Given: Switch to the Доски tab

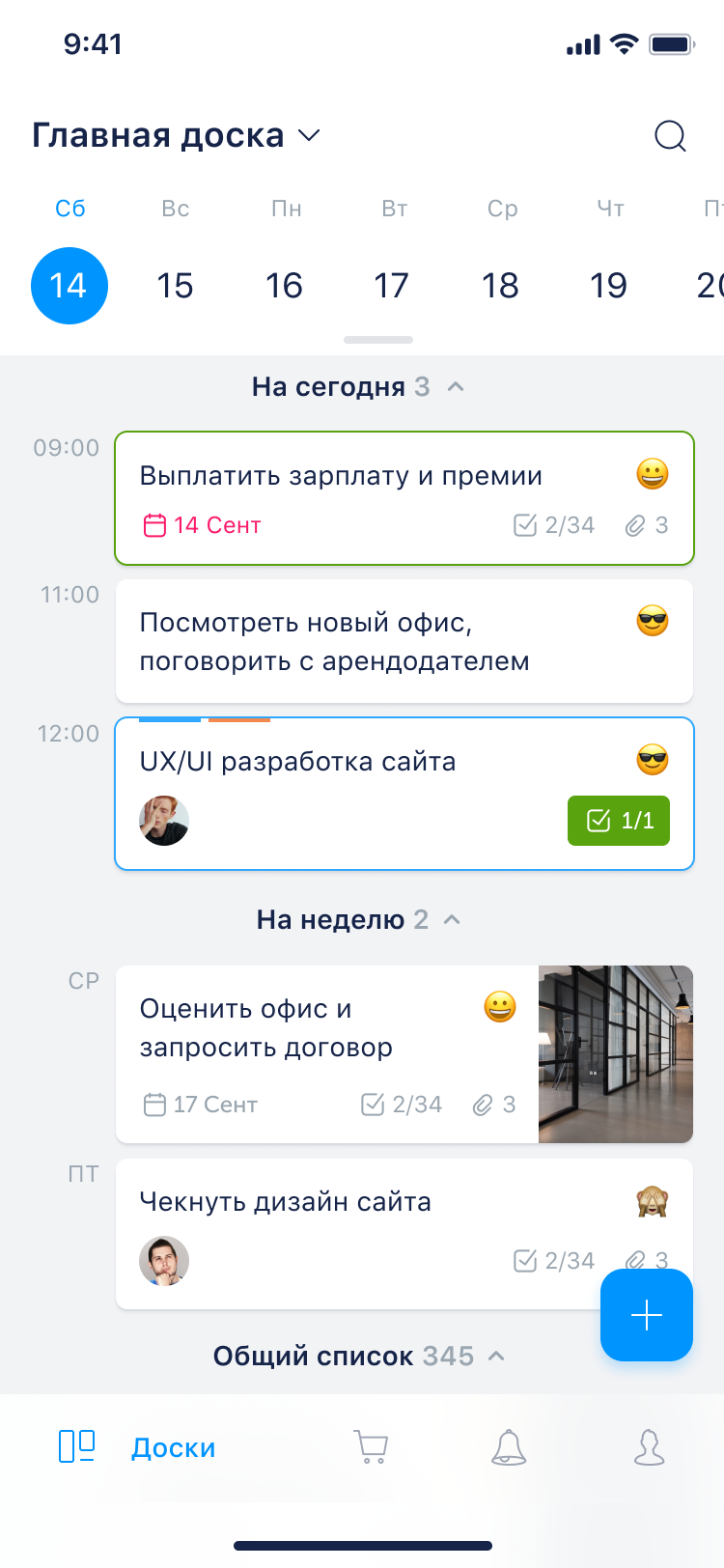Looking at the screenshot, I should pos(137,1447).
